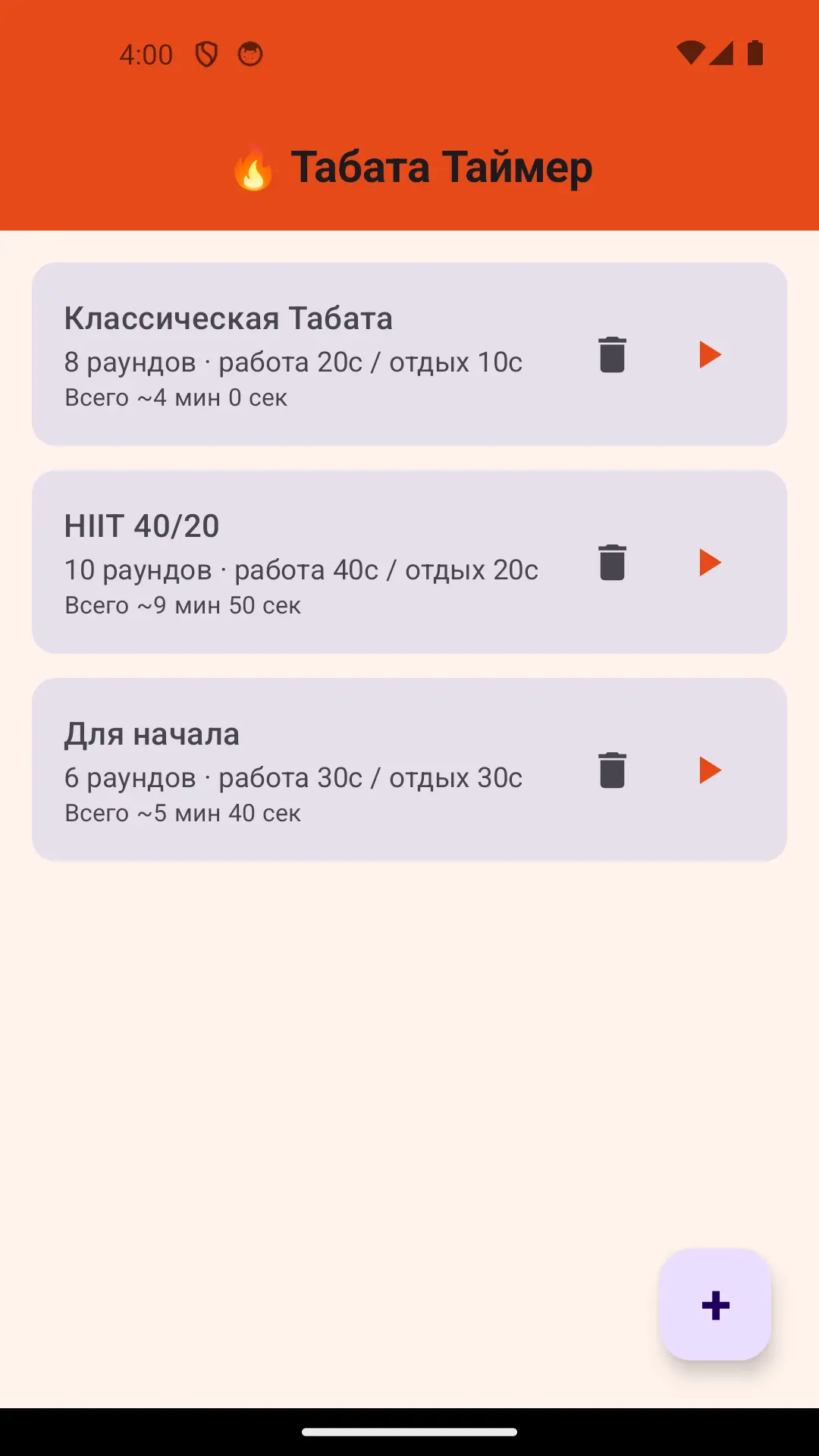Open the Классическая Табата card
The height and width of the screenshot is (1456, 819).
pos(409,354)
